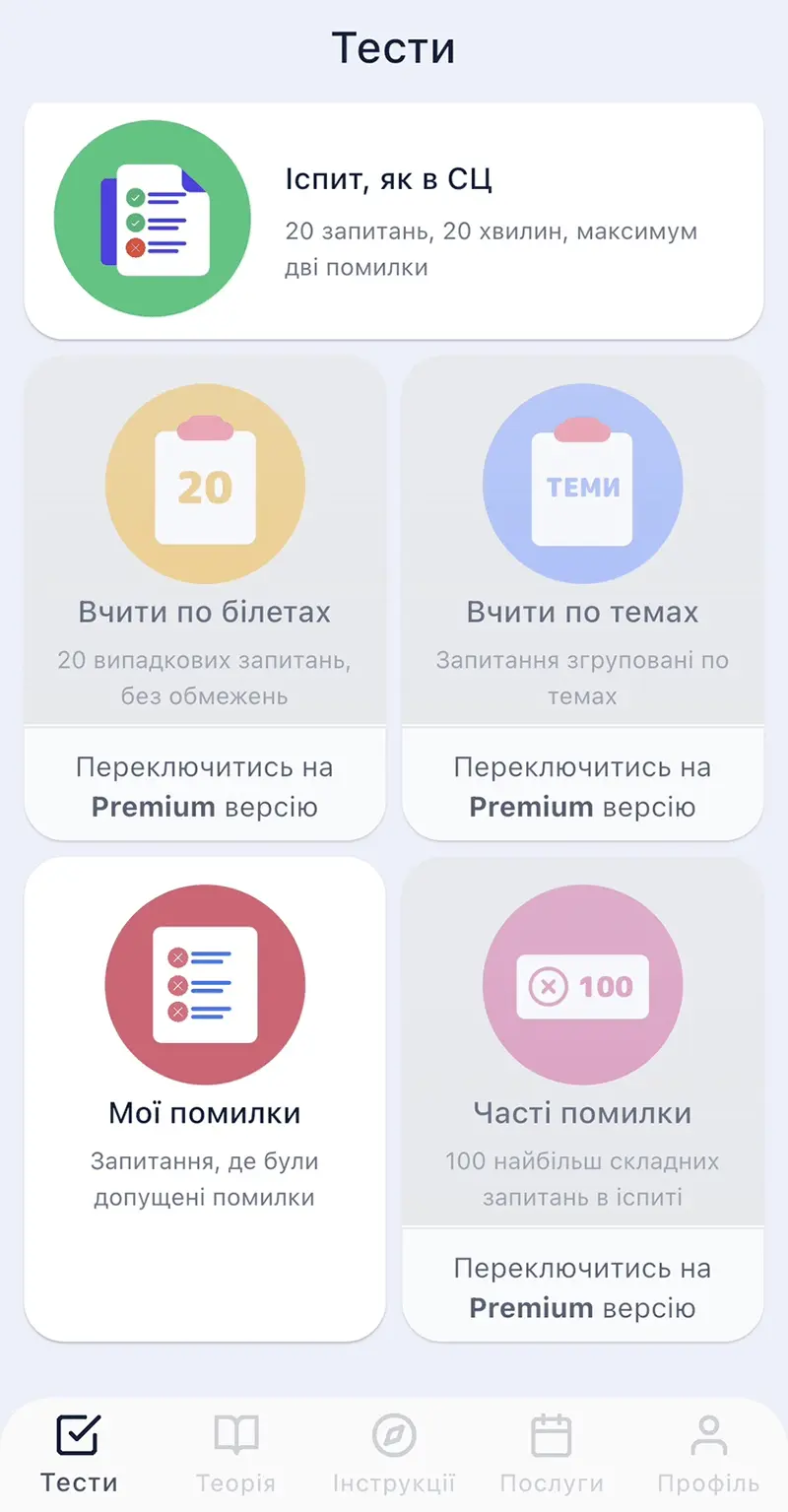This screenshot has height=1512, width=788.
Task: Go to the Інструкції tab
Action: point(394,1454)
